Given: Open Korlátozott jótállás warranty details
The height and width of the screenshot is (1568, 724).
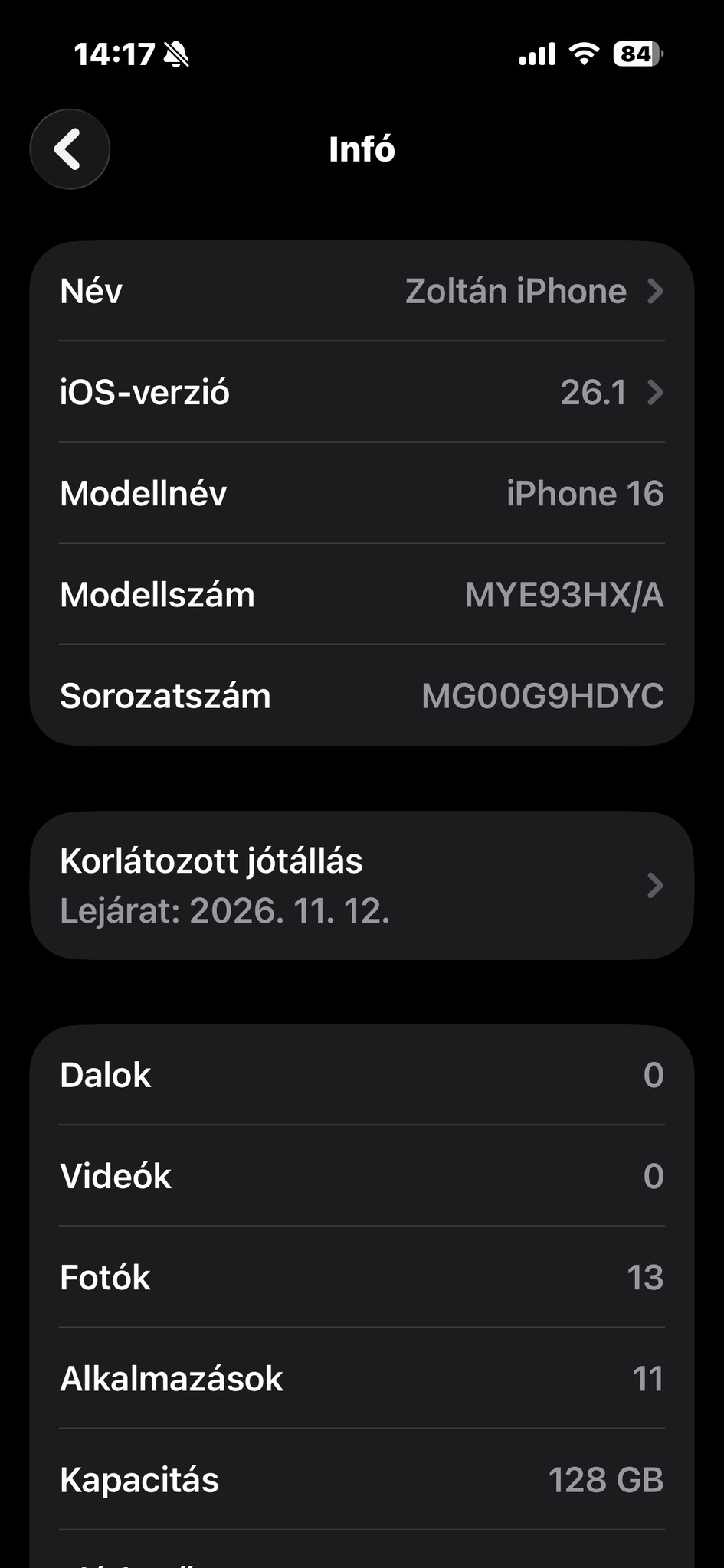Looking at the screenshot, I should [362, 885].
